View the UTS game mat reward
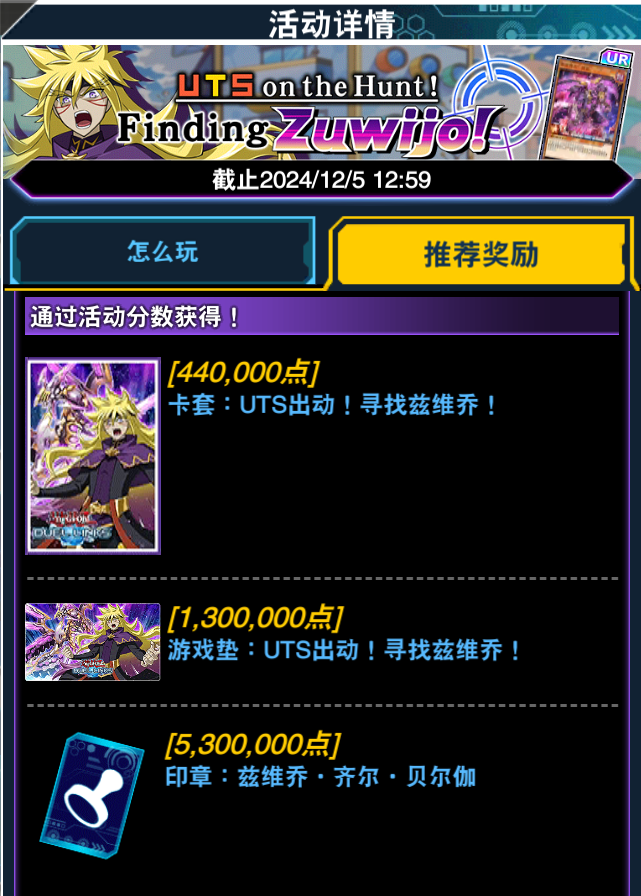 pyautogui.click(x=93, y=641)
